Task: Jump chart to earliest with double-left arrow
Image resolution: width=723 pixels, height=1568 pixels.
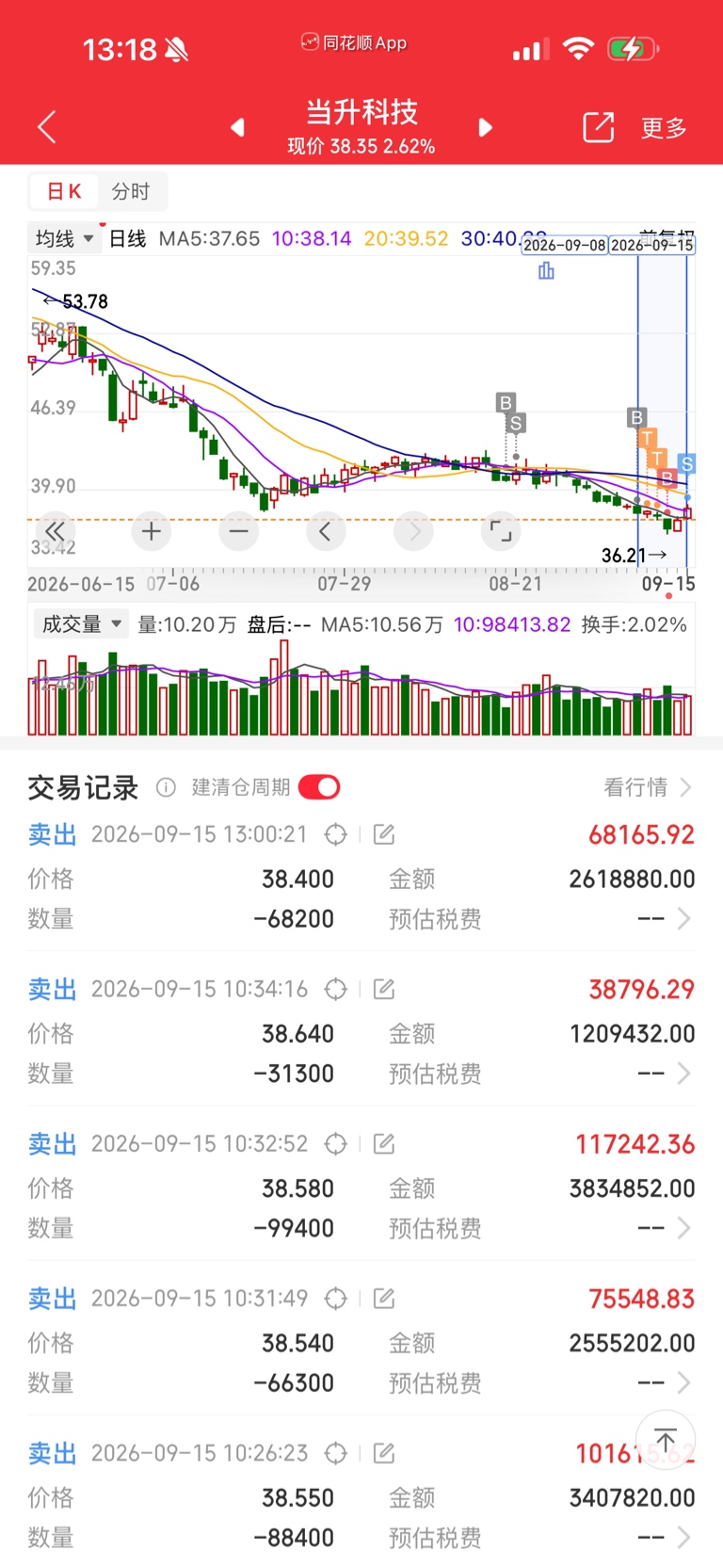Action: [55, 532]
